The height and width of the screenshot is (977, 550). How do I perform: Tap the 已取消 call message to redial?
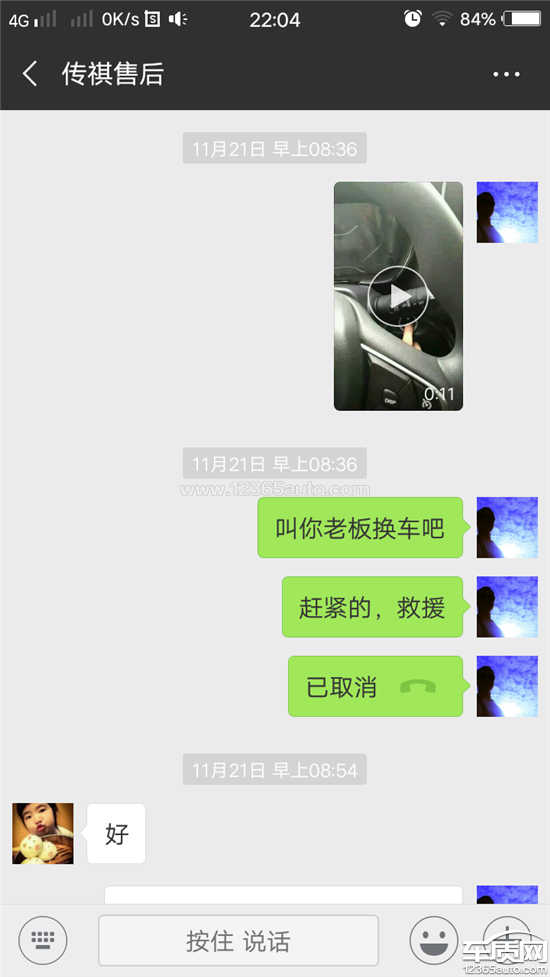(x=375, y=686)
